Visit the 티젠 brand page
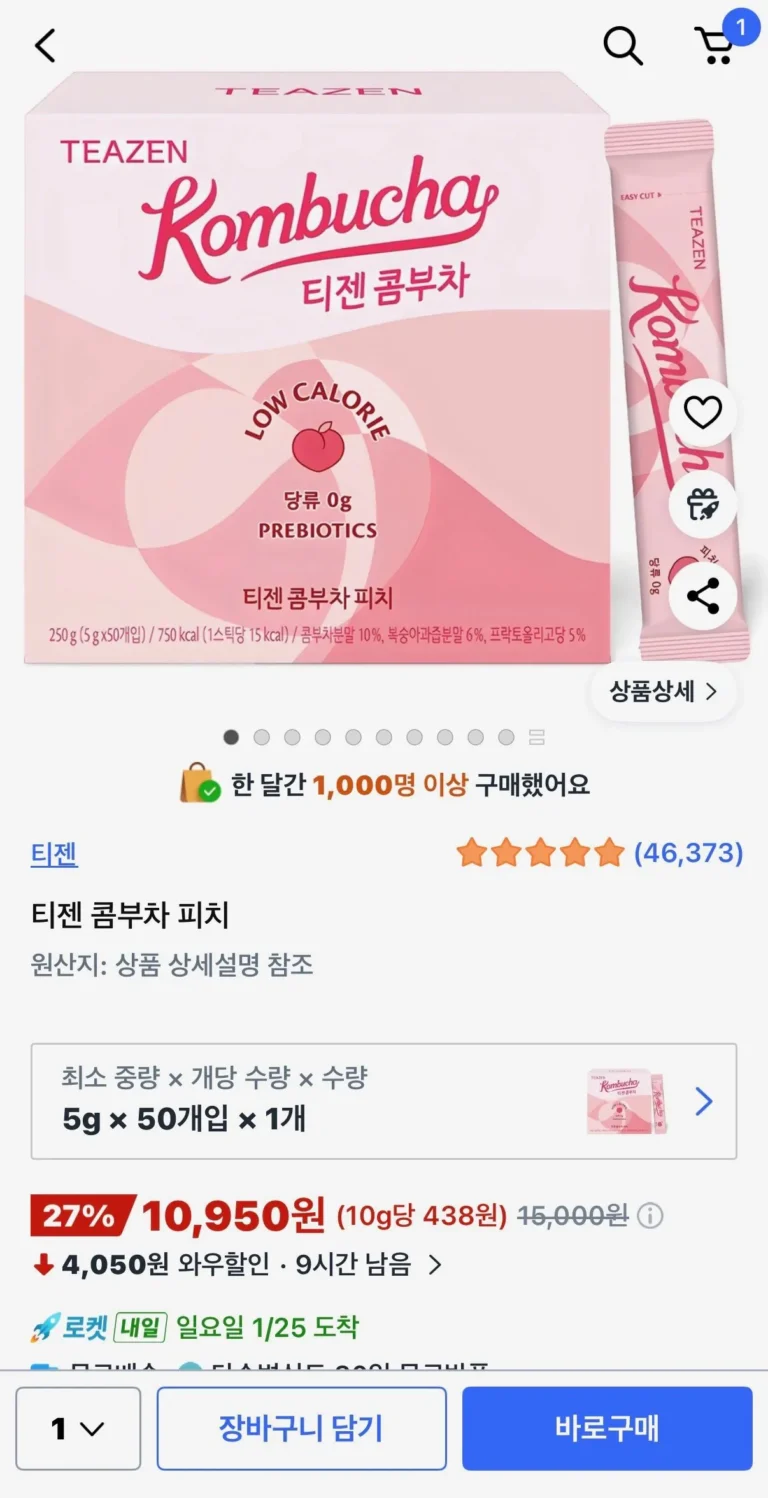 54,854
